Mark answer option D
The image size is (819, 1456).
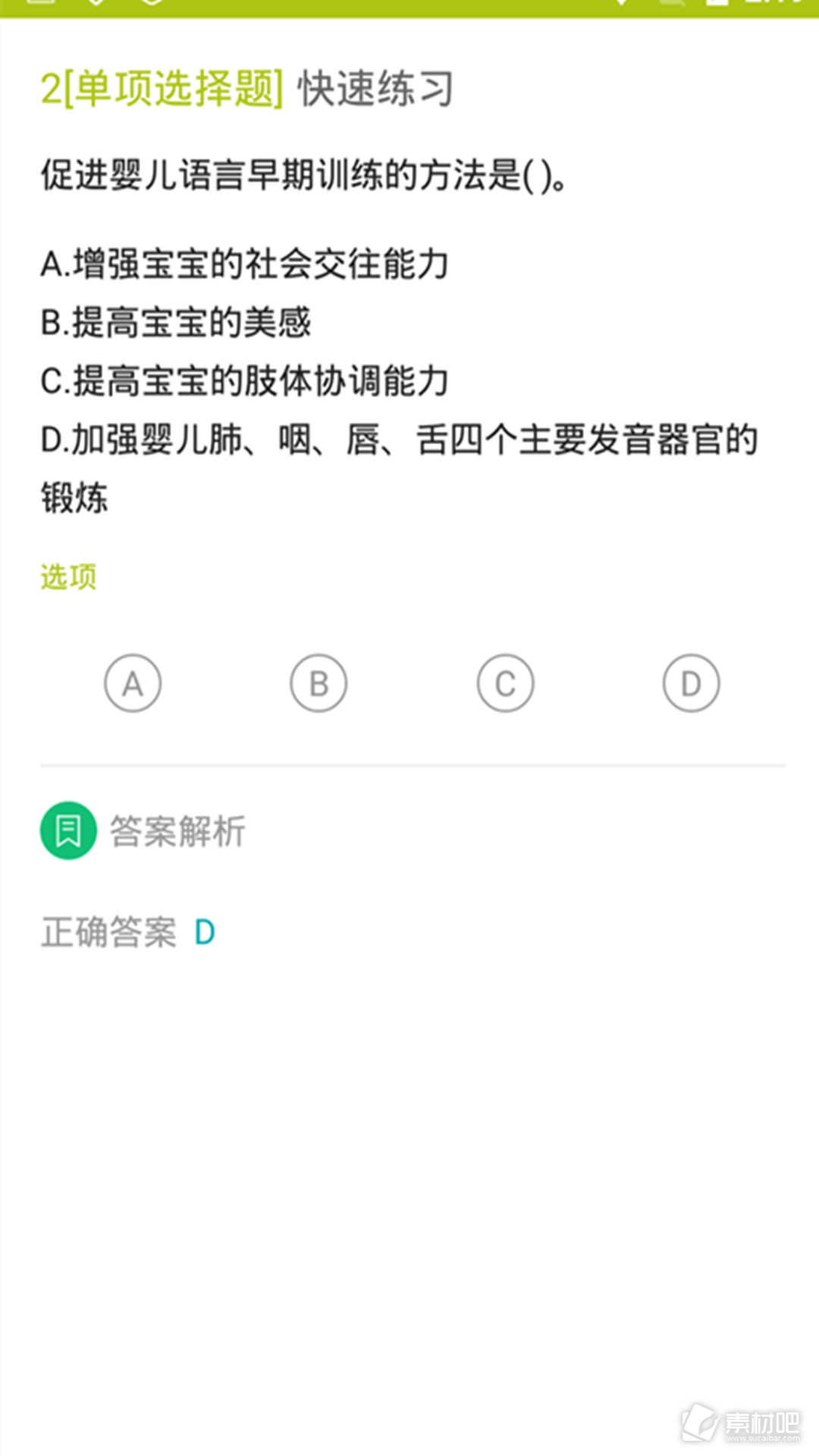(691, 683)
